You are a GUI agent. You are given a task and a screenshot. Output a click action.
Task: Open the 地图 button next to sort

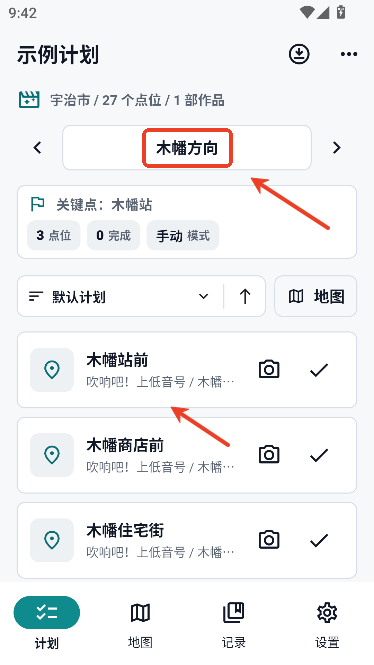coord(315,296)
